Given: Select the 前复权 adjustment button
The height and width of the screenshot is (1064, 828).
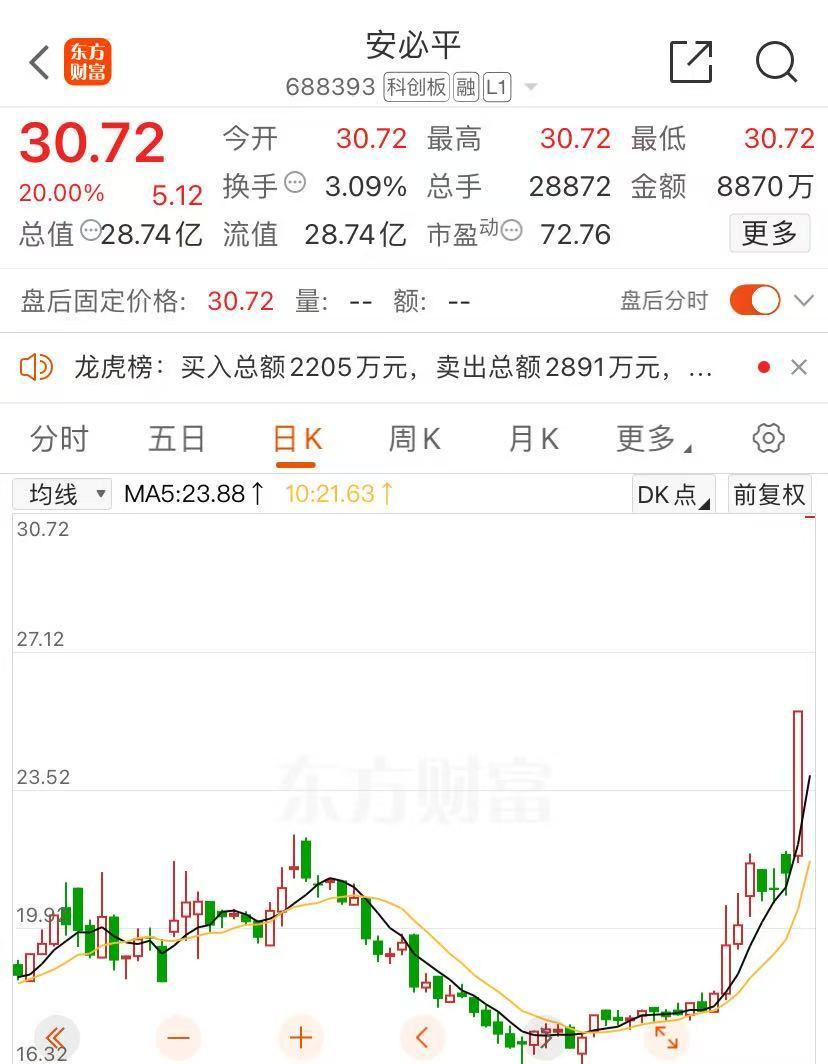Looking at the screenshot, I should [769, 494].
